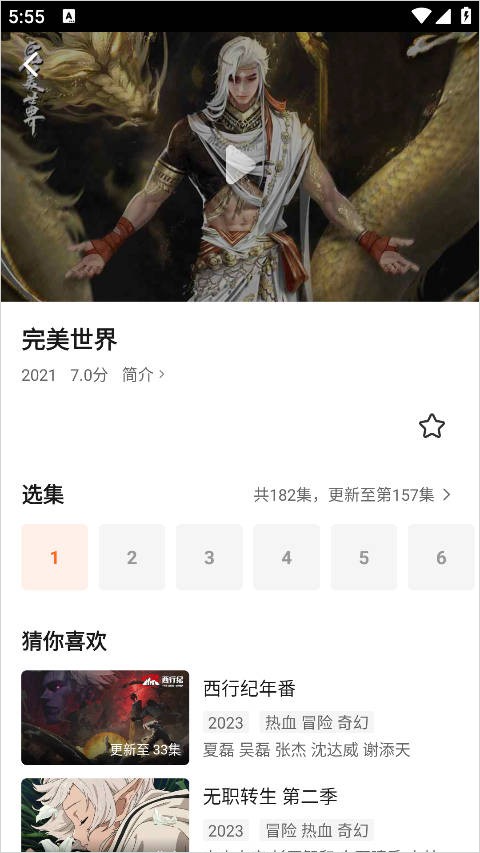
Task: Favorite this show with the star icon
Action: [432, 426]
